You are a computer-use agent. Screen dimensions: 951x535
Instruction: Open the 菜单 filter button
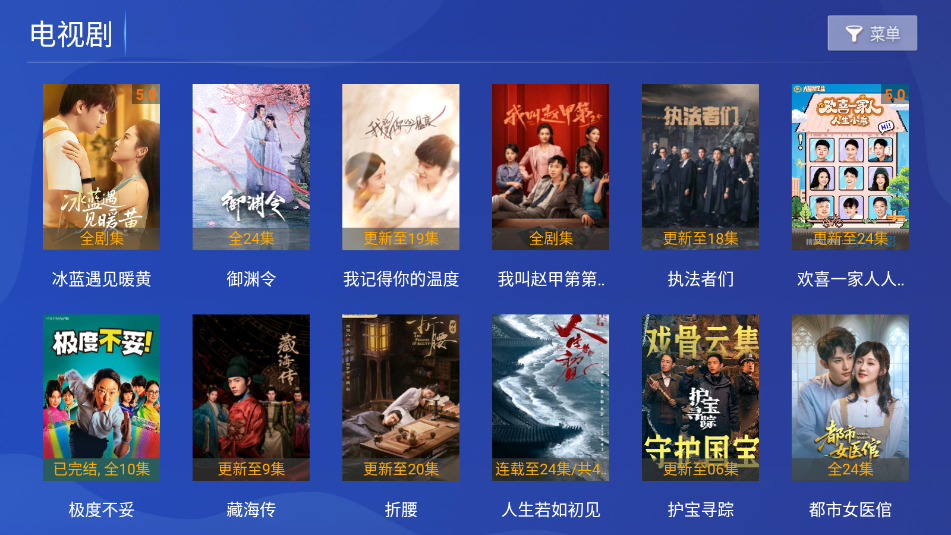872,34
